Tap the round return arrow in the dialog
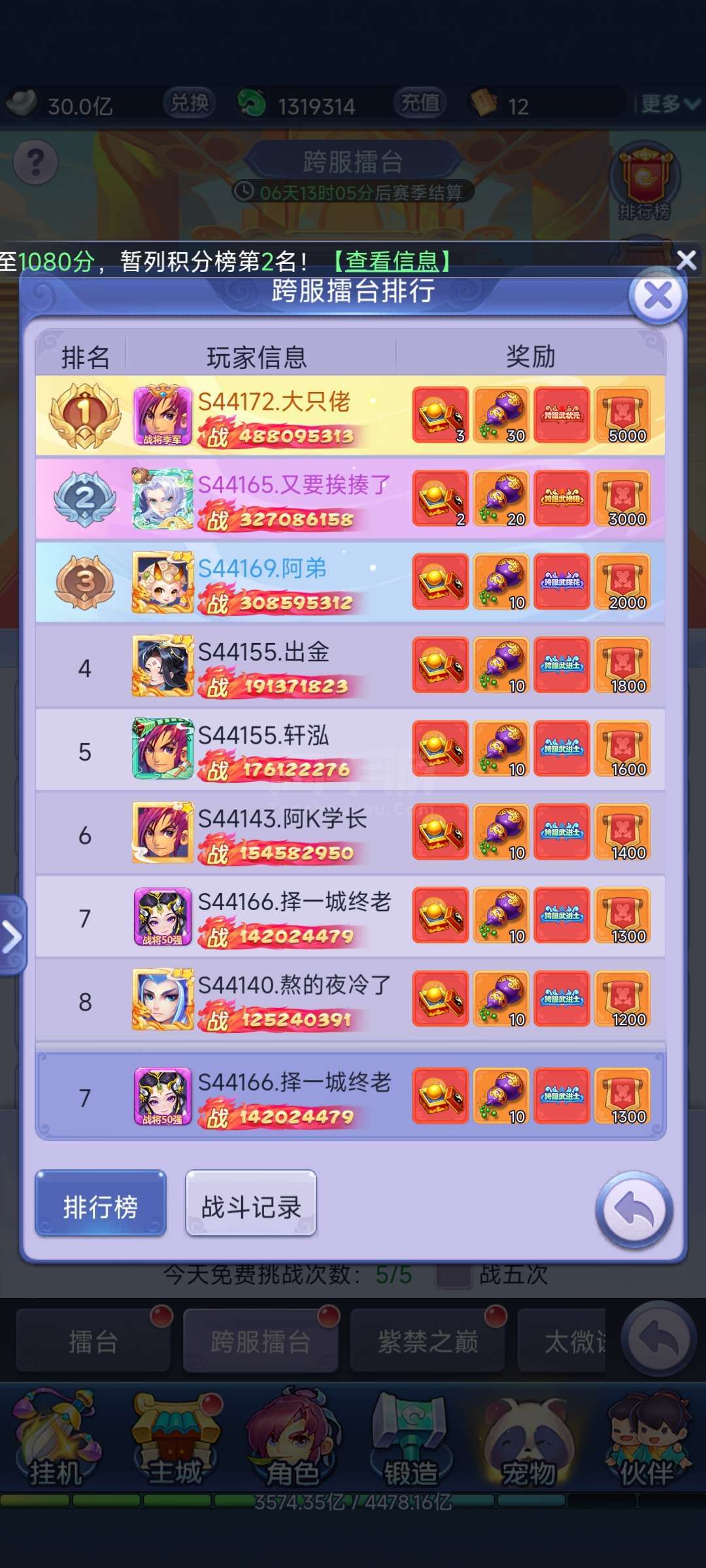Image resolution: width=706 pixels, height=1568 pixels. [x=634, y=1209]
